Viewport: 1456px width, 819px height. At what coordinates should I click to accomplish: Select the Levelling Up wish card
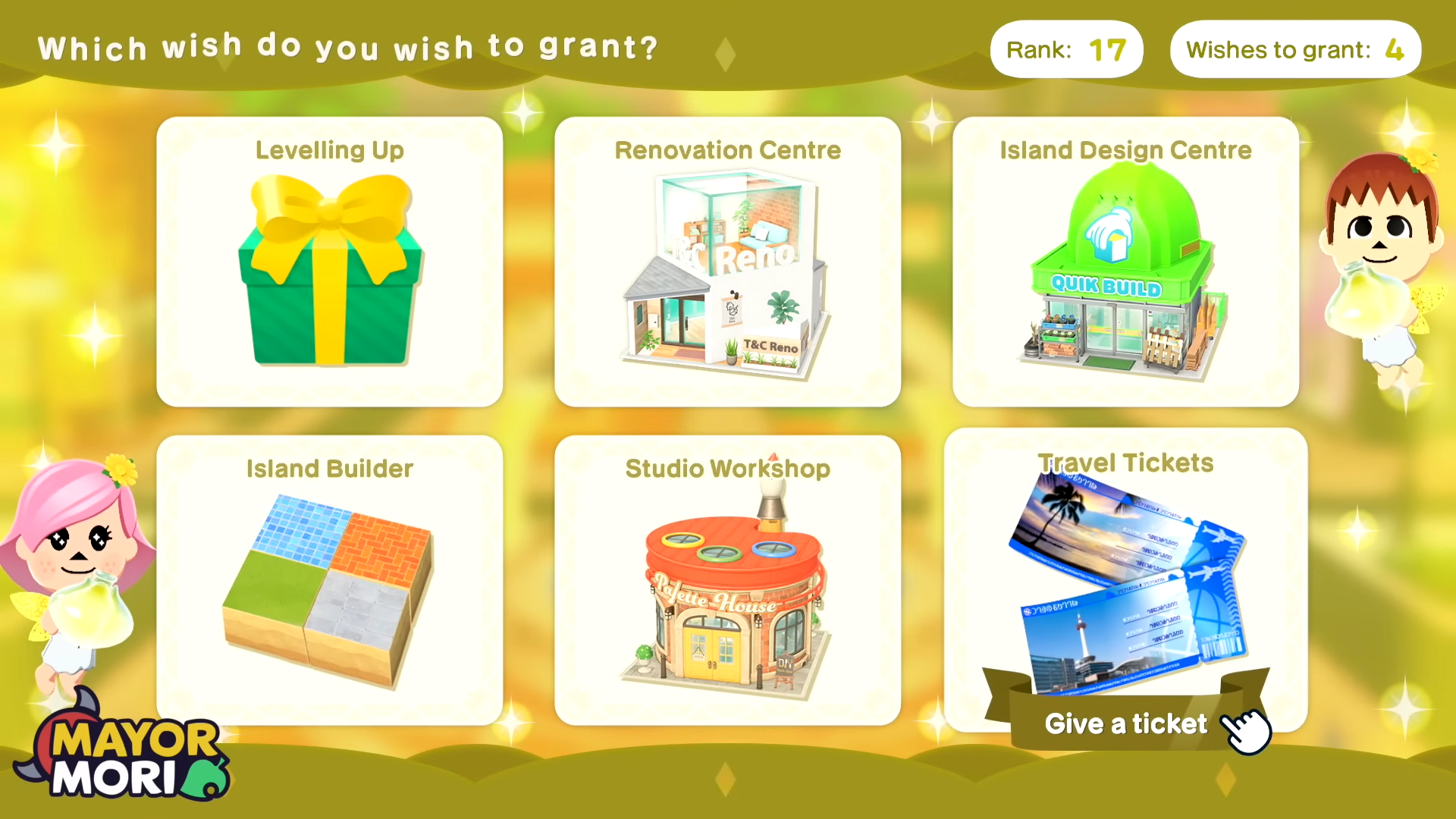click(x=329, y=262)
